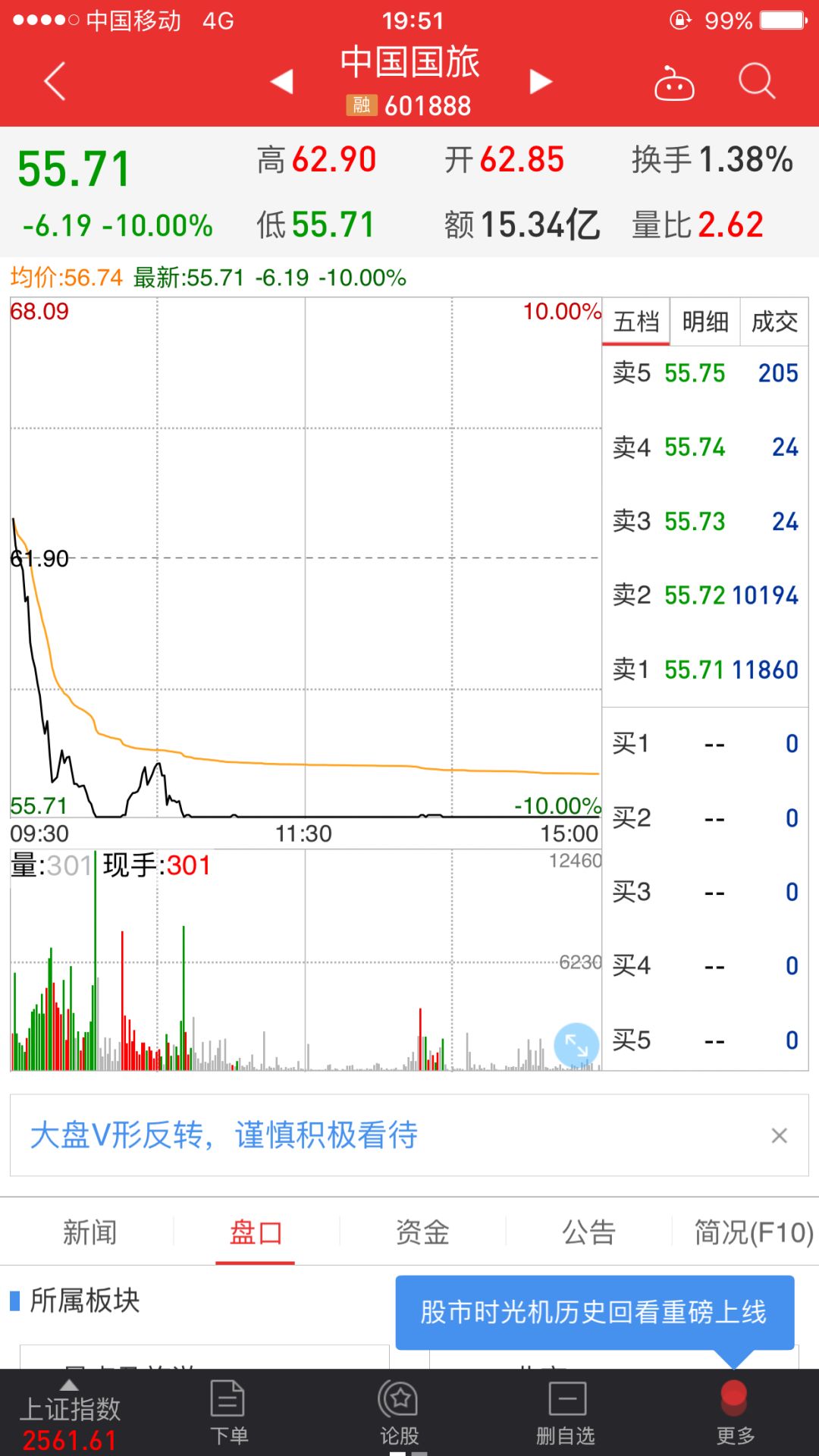The width and height of the screenshot is (819, 1456).
Task: Open stock search magnifier
Action: click(x=756, y=81)
